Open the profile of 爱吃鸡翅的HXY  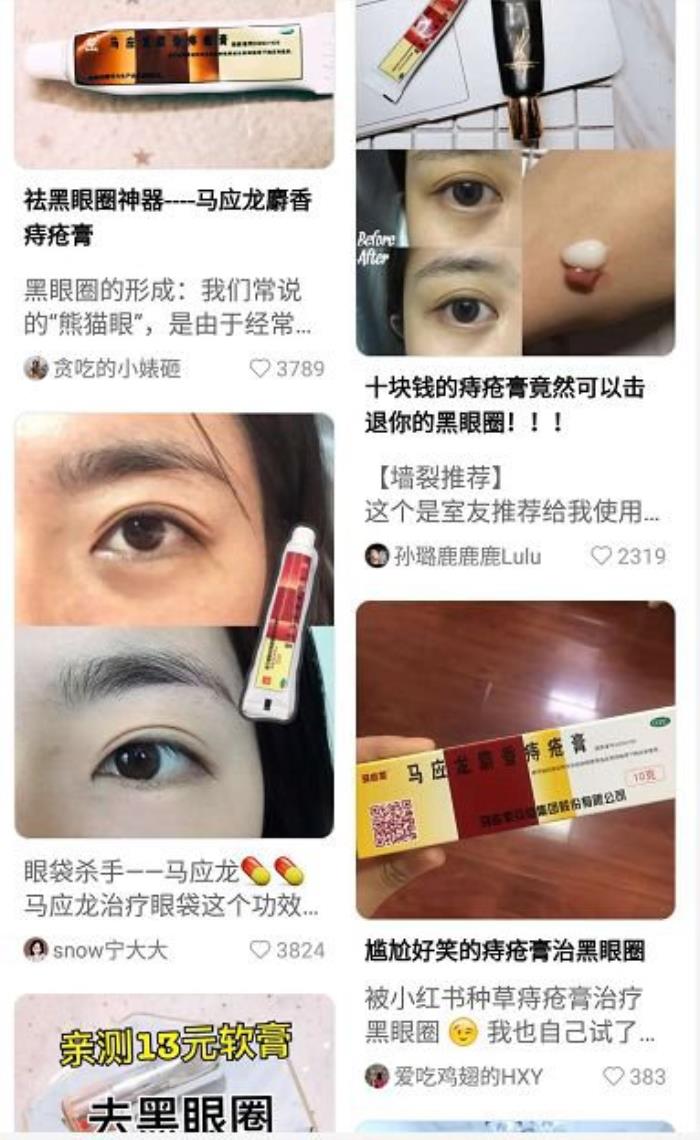pos(454,1076)
